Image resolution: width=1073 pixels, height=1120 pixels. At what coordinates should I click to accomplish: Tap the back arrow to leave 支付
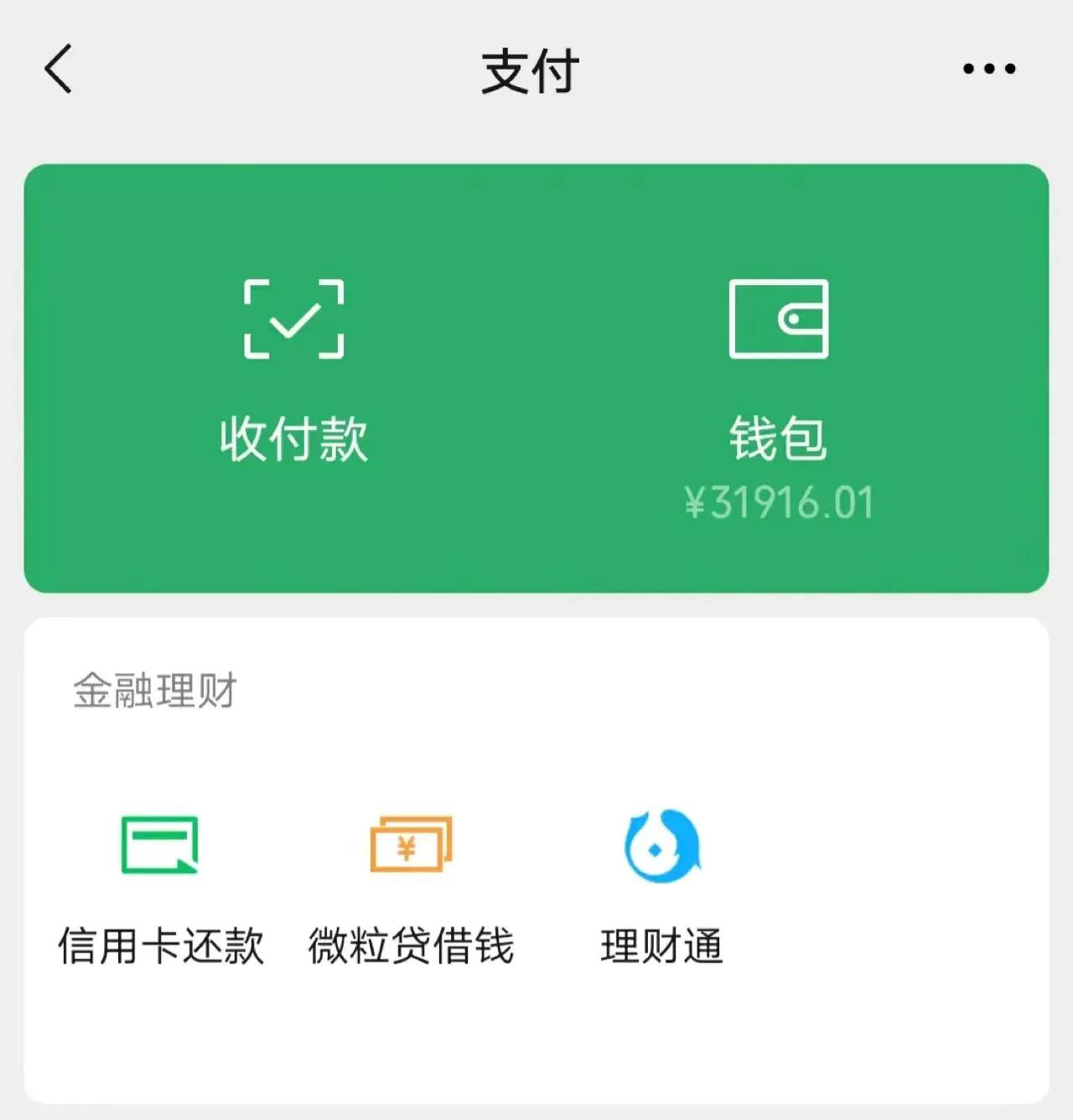[x=57, y=69]
